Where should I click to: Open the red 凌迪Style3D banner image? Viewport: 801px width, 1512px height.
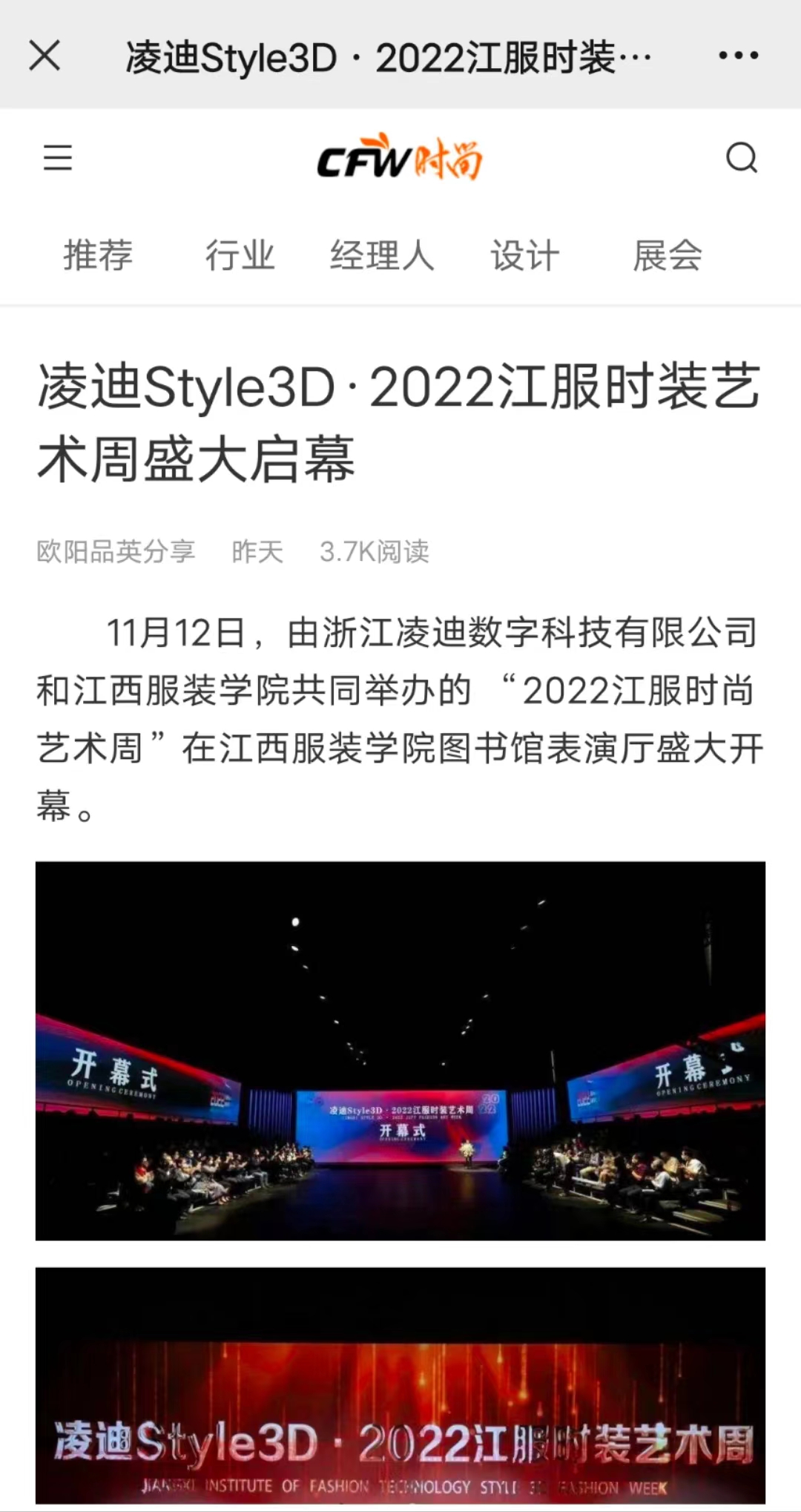click(x=400, y=1386)
